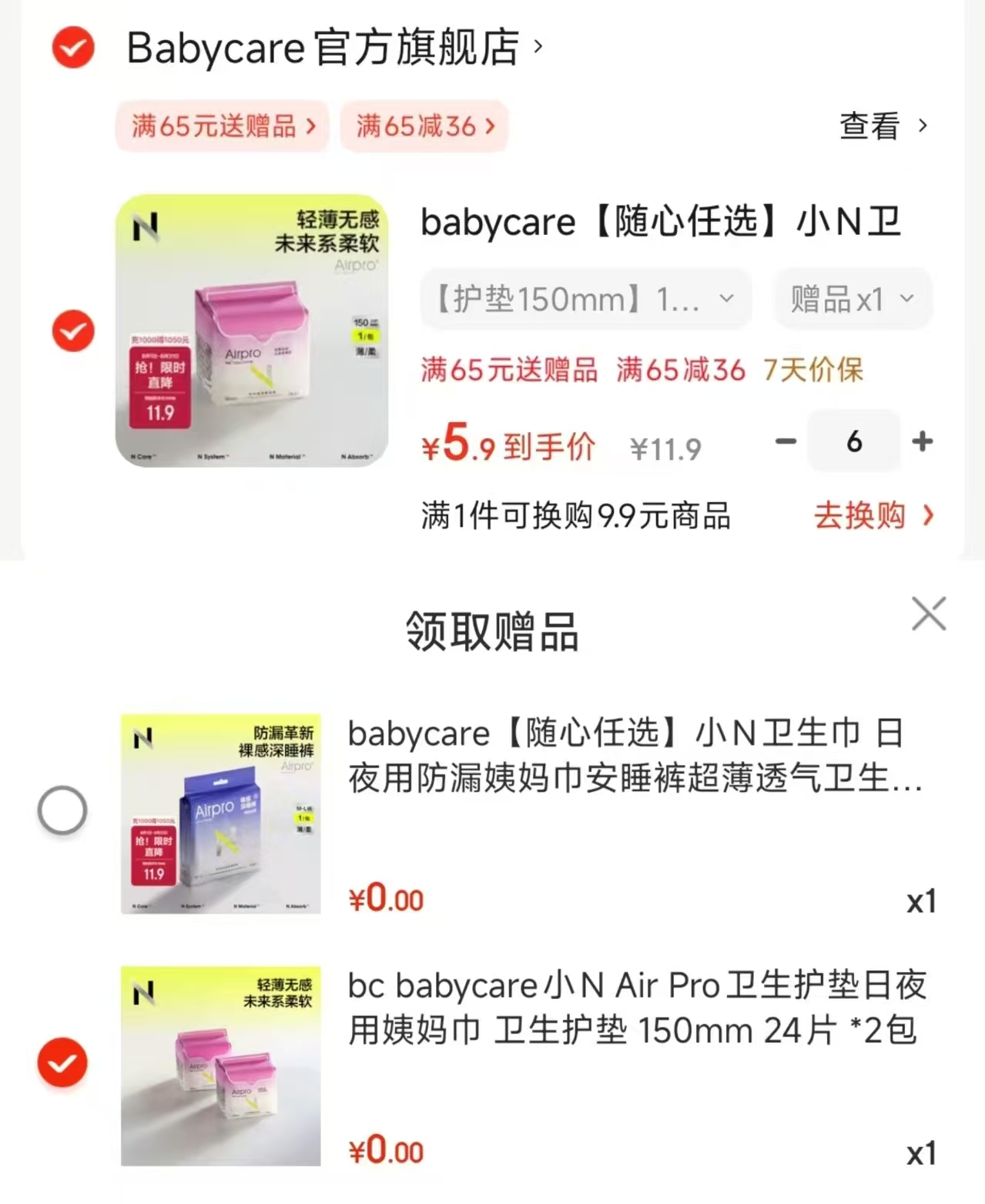This screenshot has height=1204, width=985.
Task: Close the 领取赠品 gift popup
Action: pos(929,614)
